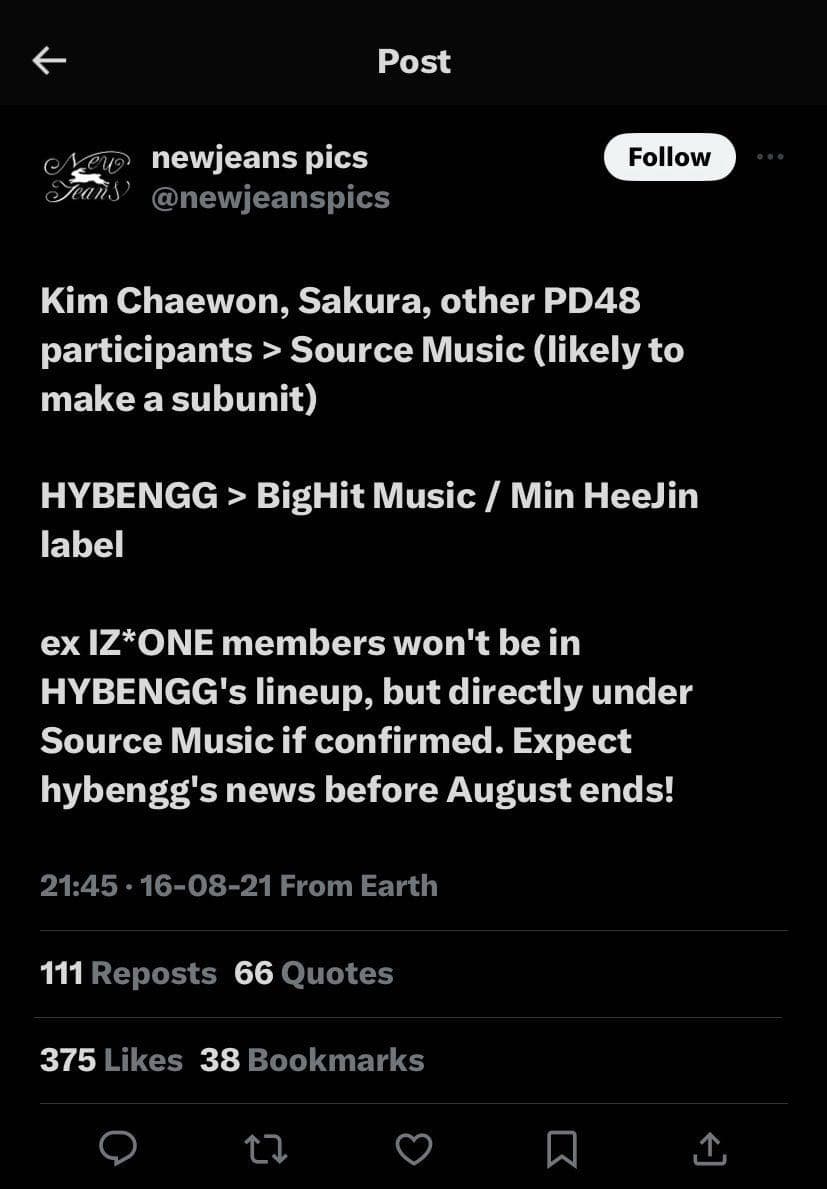The width and height of the screenshot is (827, 1189).
Task: Go back using the arrow
Action: pos(49,61)
